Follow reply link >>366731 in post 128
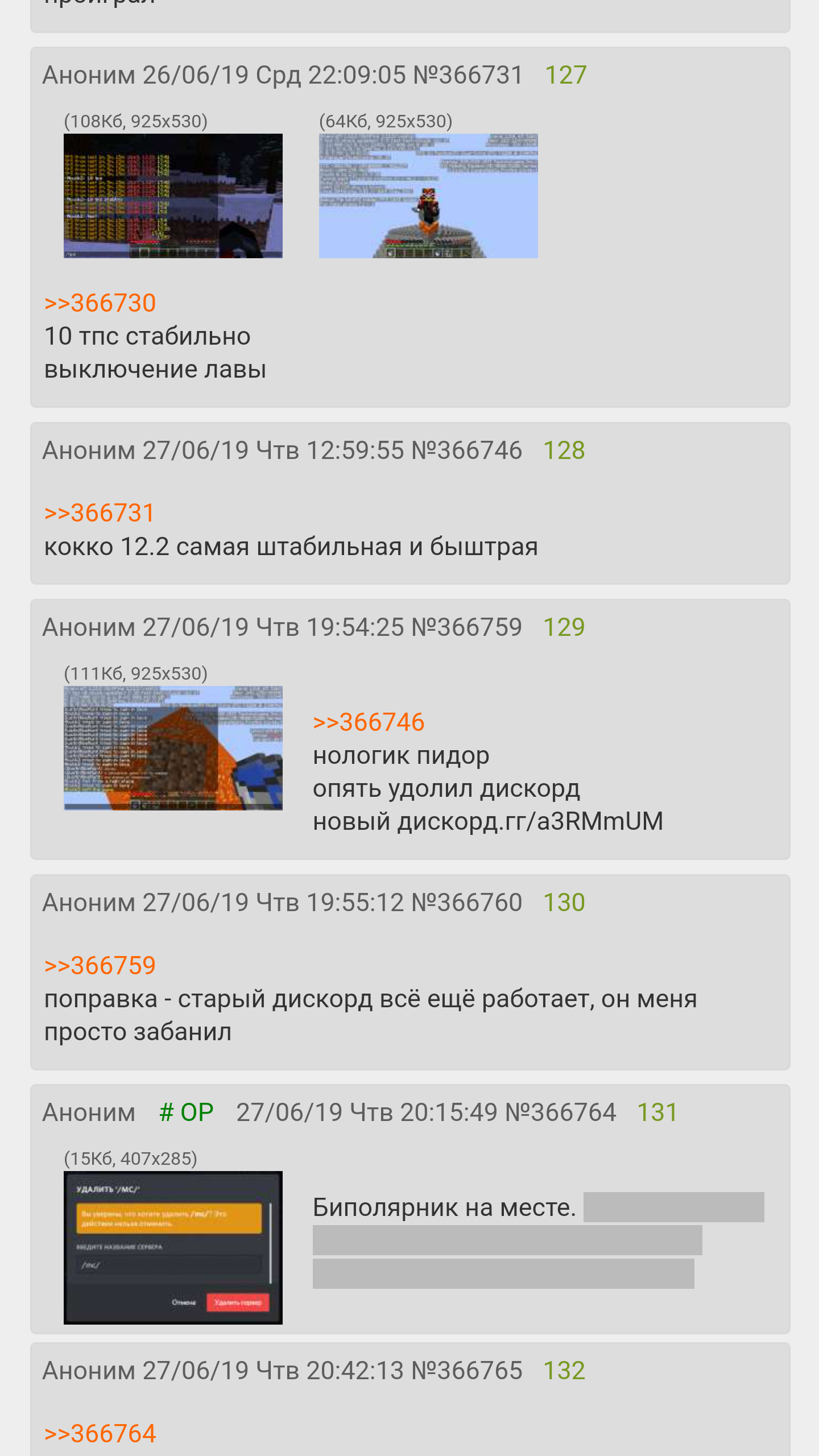This screenshot has height=1456, width=819. pyautogui.click(x=100, y=513)
